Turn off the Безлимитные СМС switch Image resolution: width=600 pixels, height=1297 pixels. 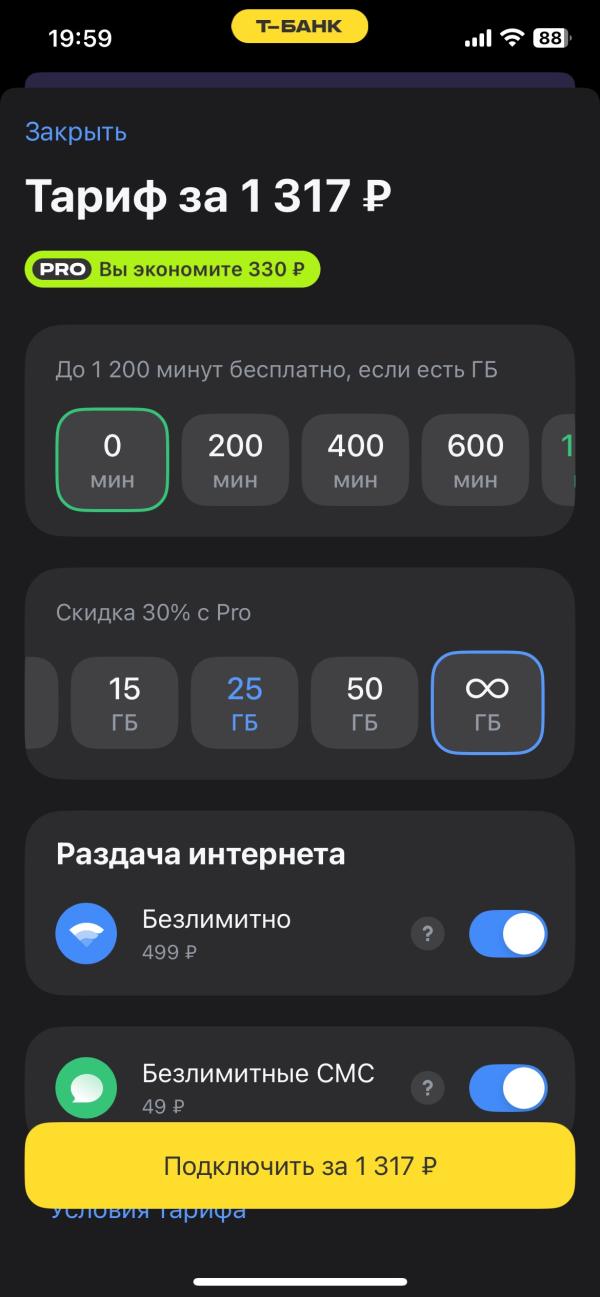point(508,1088)
